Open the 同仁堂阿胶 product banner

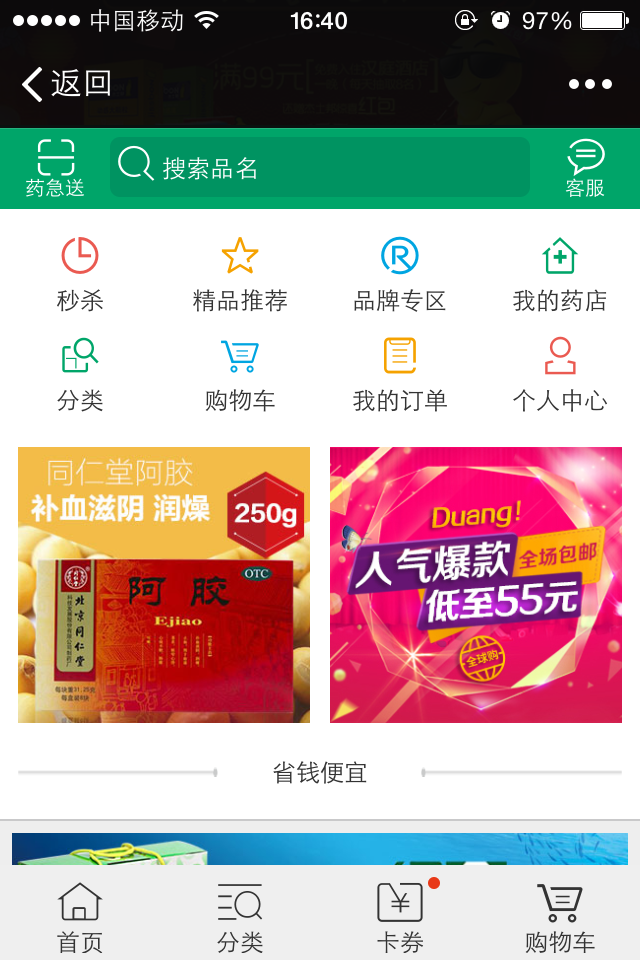coord(164,585)
